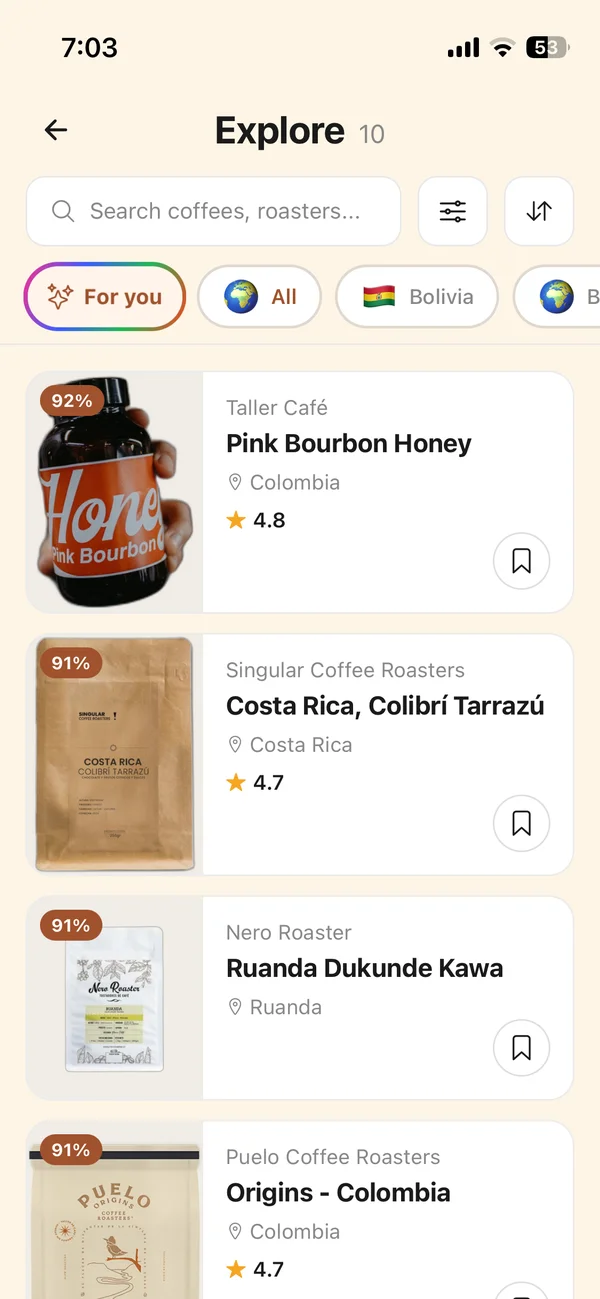Go back using the arrow

pyautogui.click(x=56, y=130)
